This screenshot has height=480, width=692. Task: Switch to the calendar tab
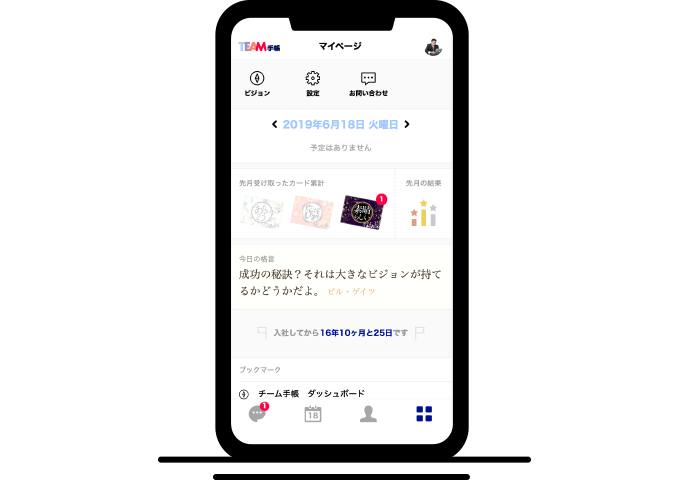coord(313,414)
